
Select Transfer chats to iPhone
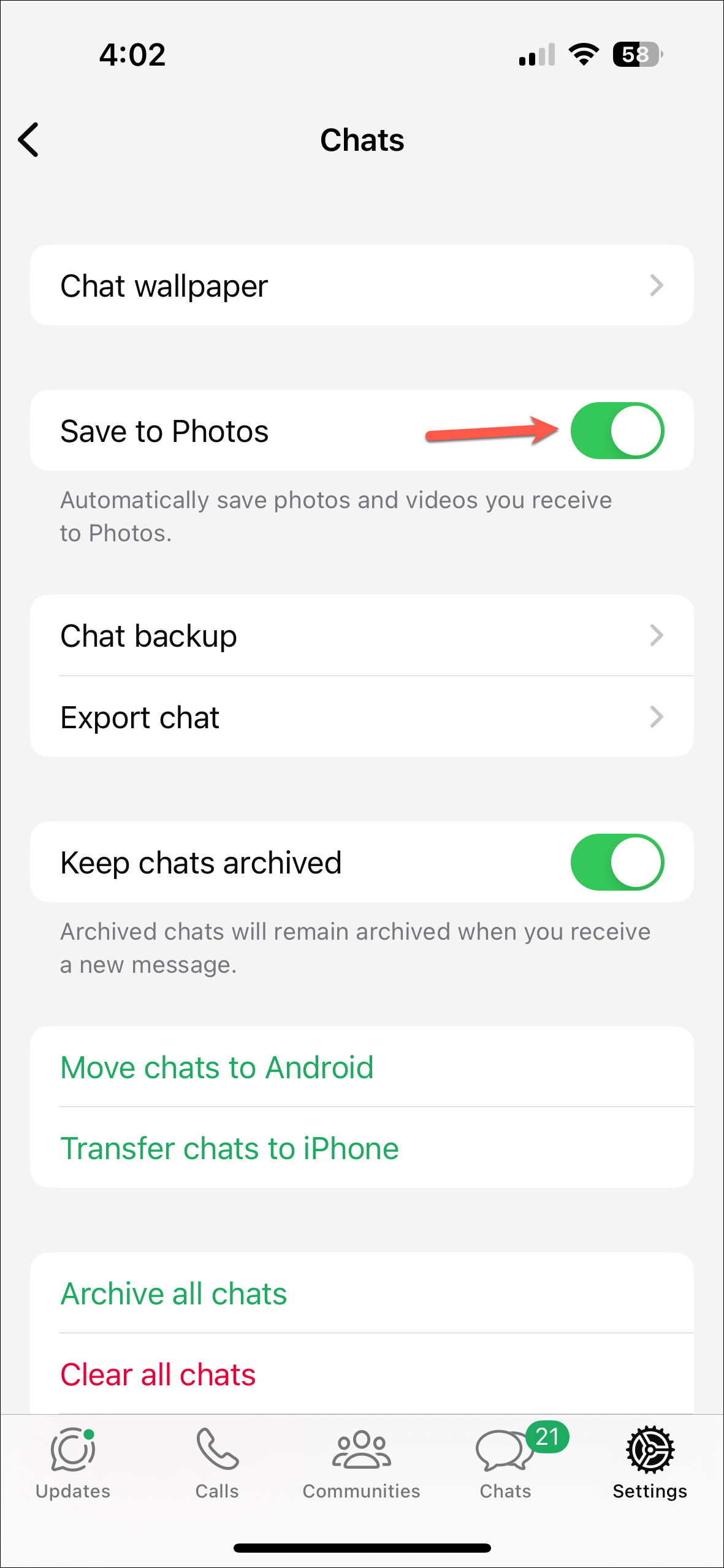click(x=230, y=1148)
